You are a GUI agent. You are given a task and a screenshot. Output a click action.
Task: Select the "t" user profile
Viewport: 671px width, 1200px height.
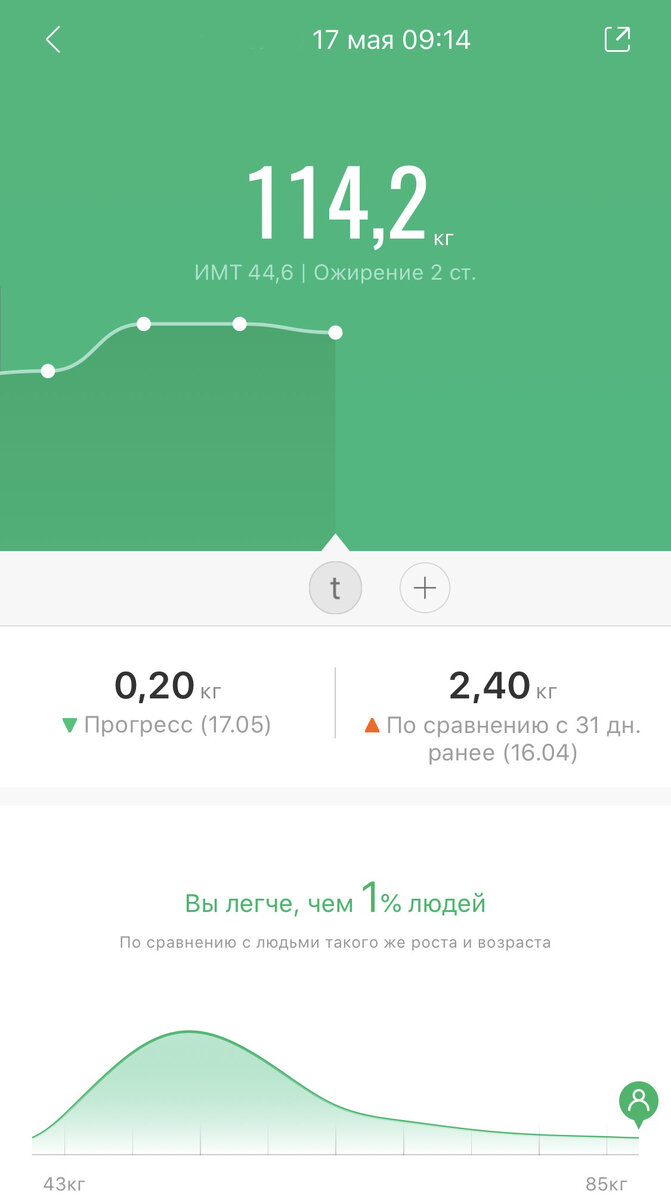pos(335,588)
